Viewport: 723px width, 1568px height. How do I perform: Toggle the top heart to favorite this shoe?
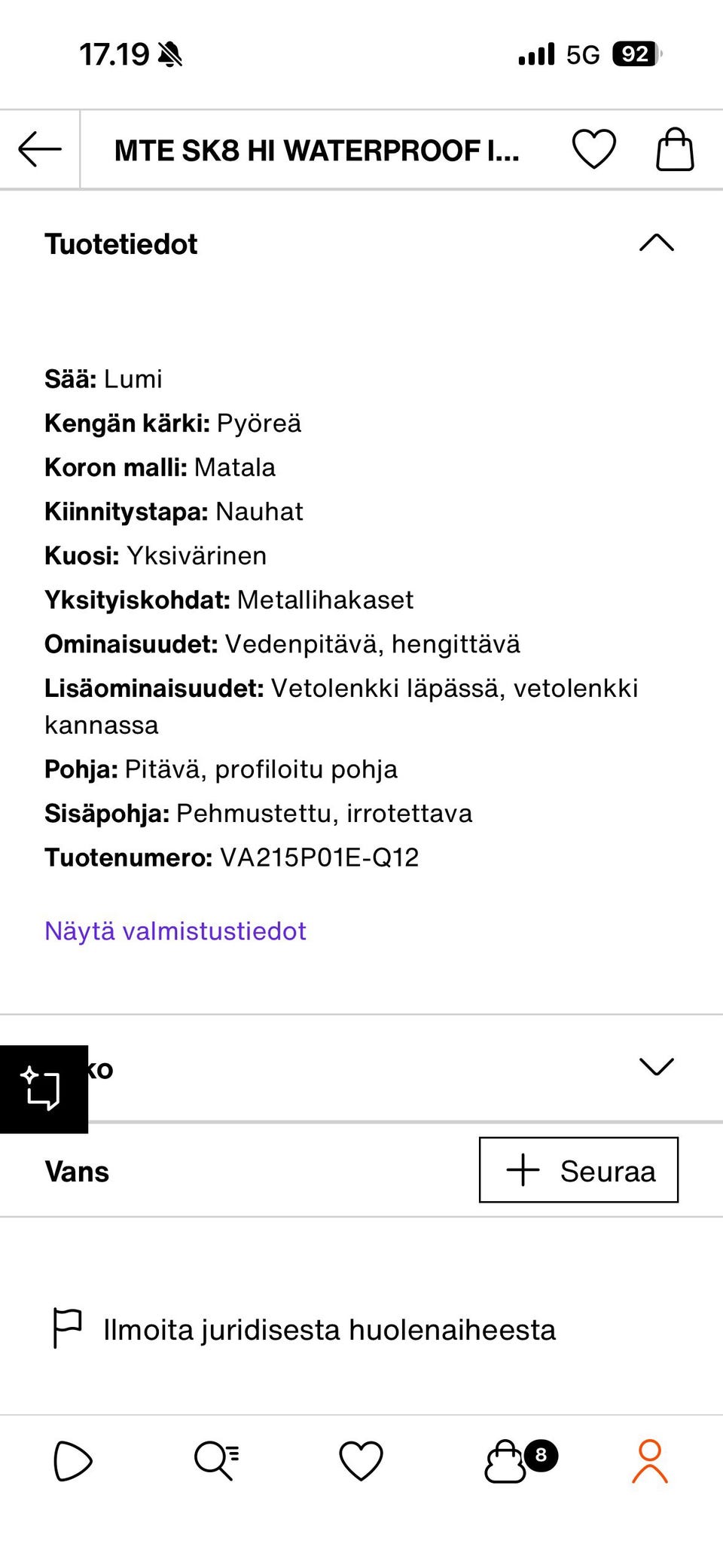593,149
